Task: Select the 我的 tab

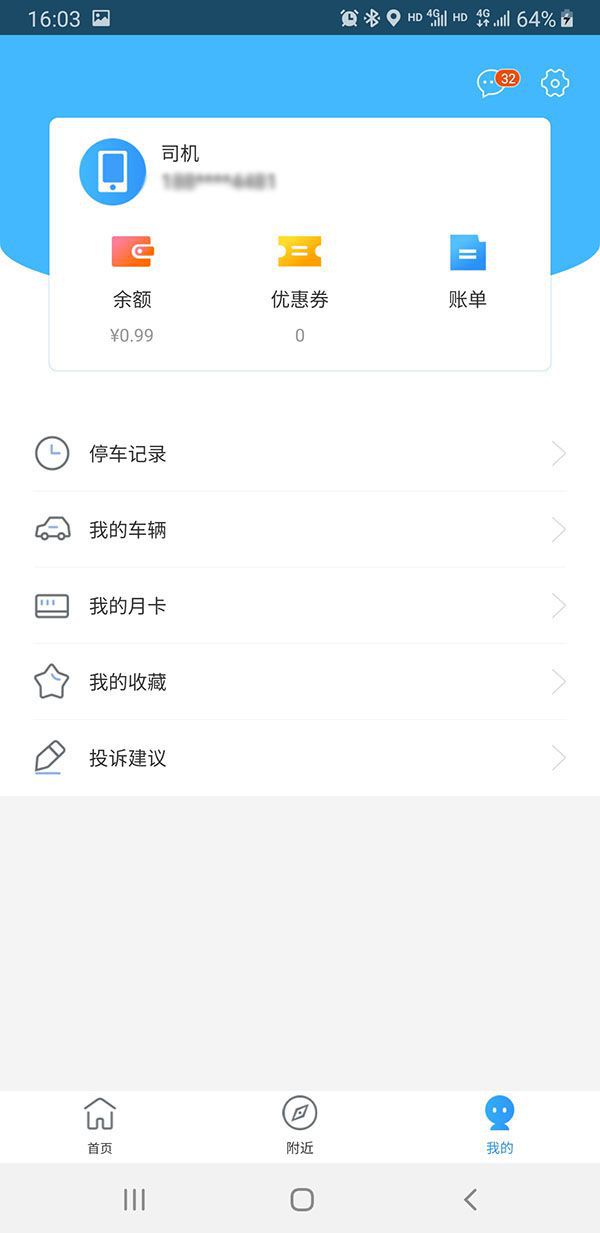Action: coord(499,1125)
